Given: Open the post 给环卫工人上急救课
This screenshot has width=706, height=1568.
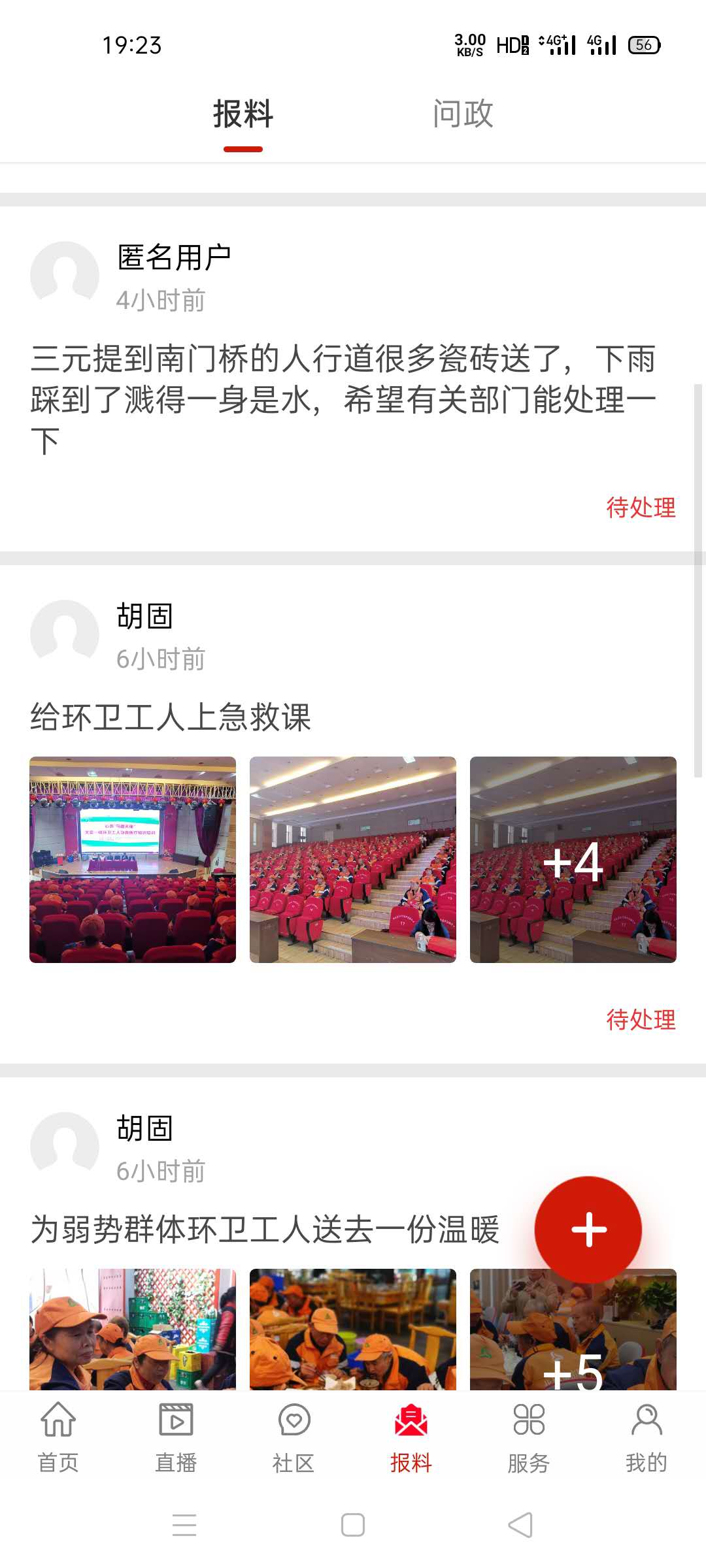Looking at the screenshot, I should (x=171, y=717).
